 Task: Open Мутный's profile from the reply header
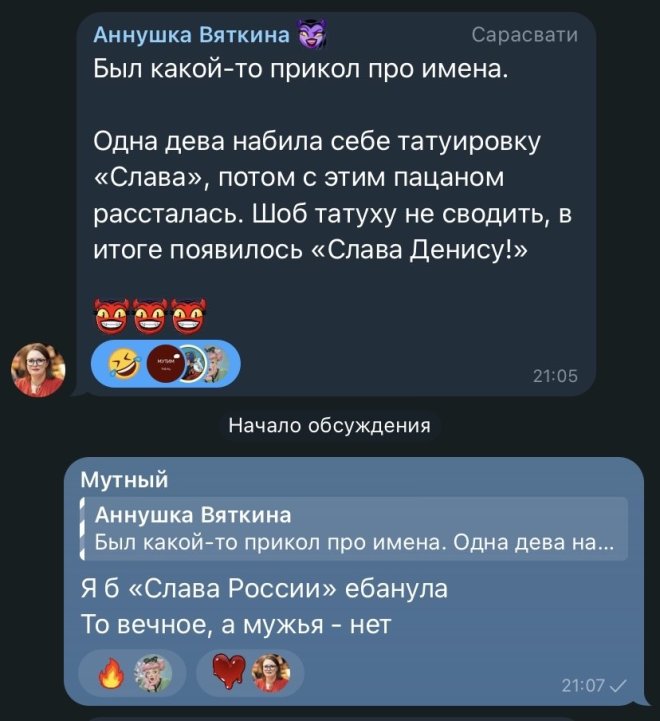tap(124, 481)
